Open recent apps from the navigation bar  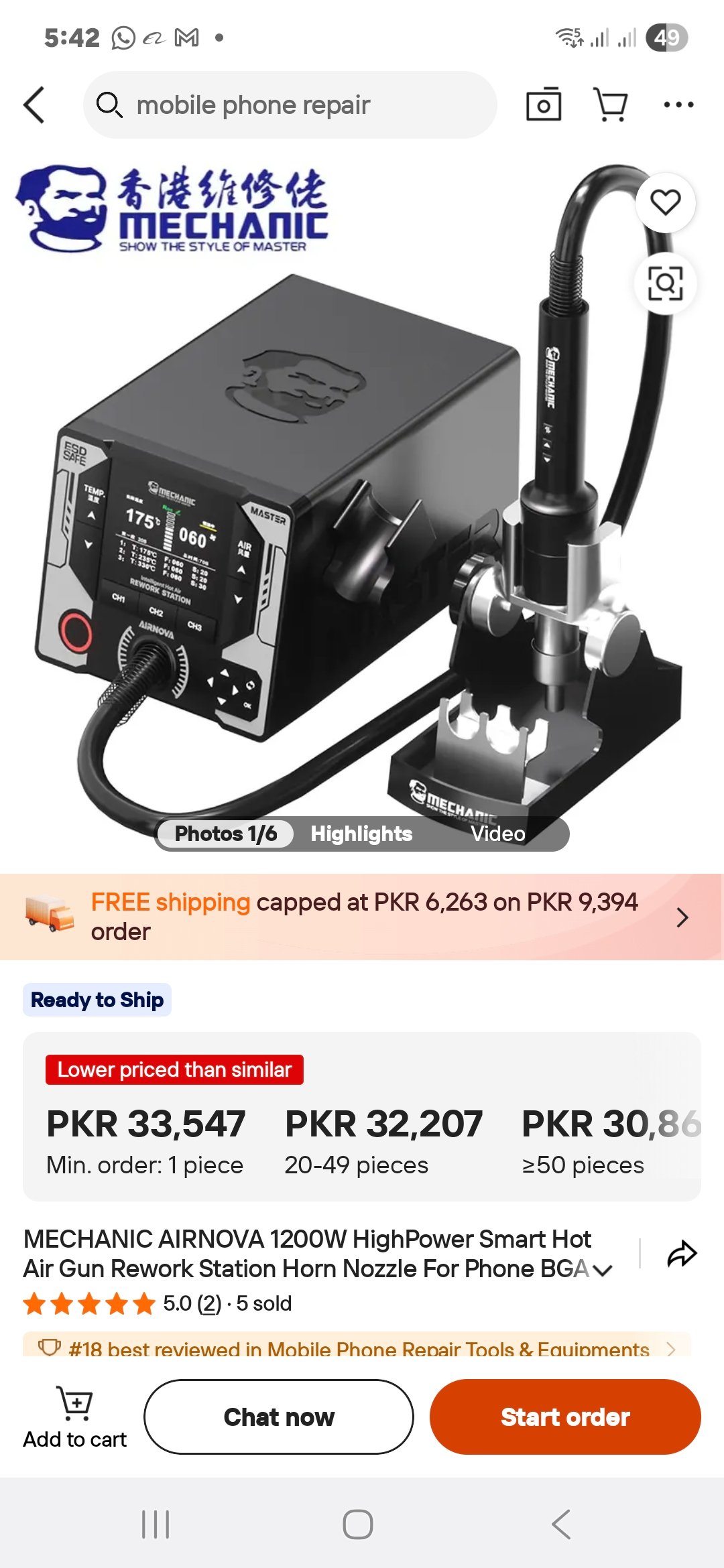click(156, 1524)
